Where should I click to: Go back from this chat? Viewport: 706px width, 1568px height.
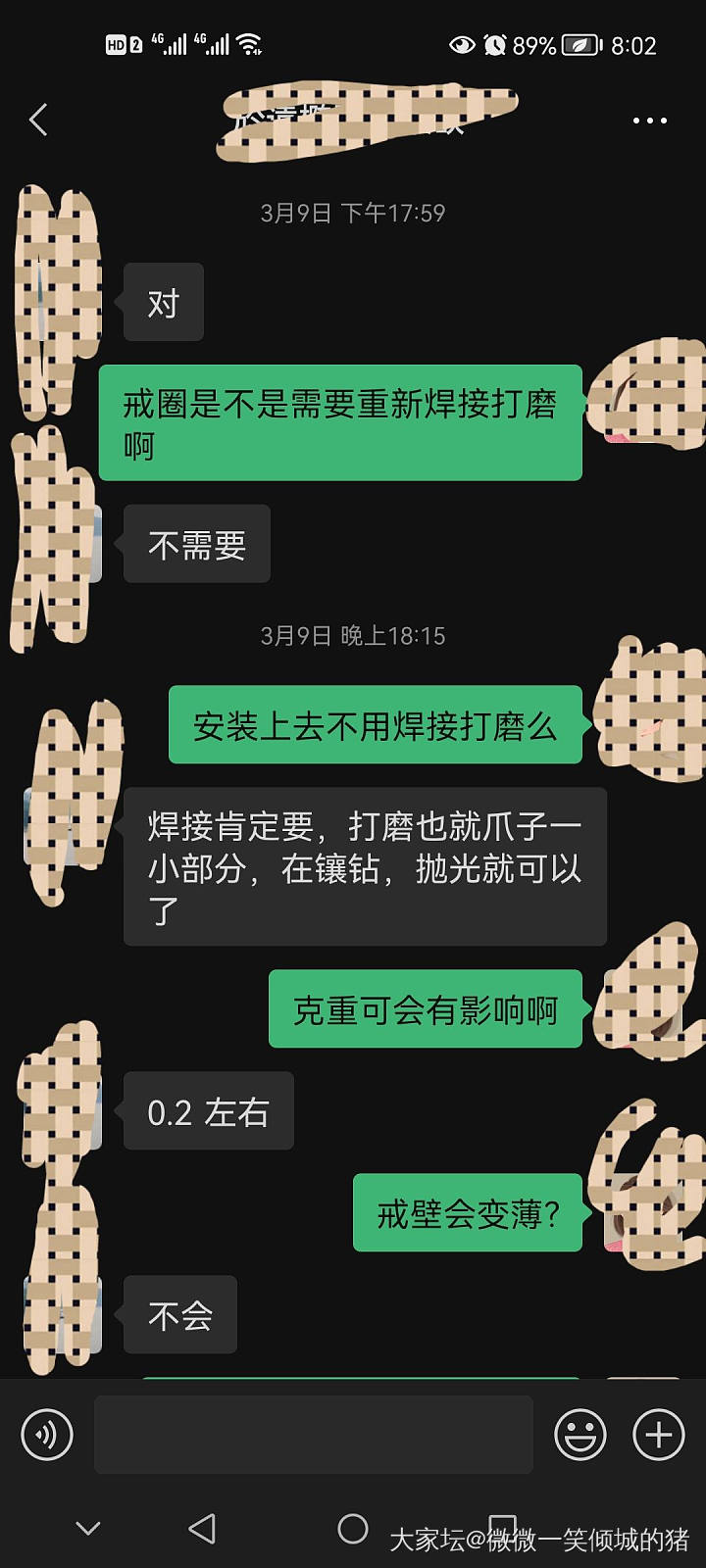point(39,121)
